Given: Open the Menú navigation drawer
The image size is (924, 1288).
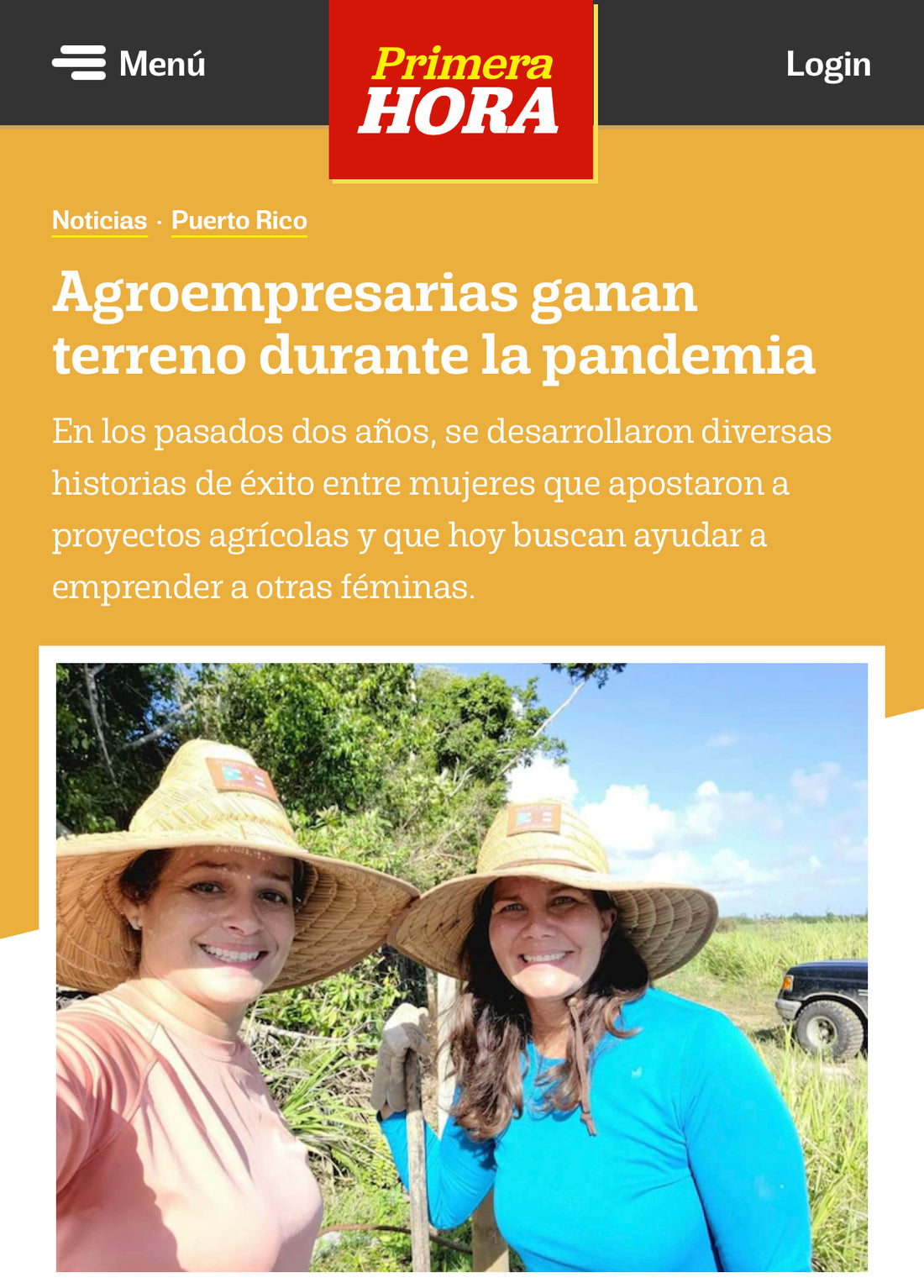Looking at the screenshot, I should 129,64.
